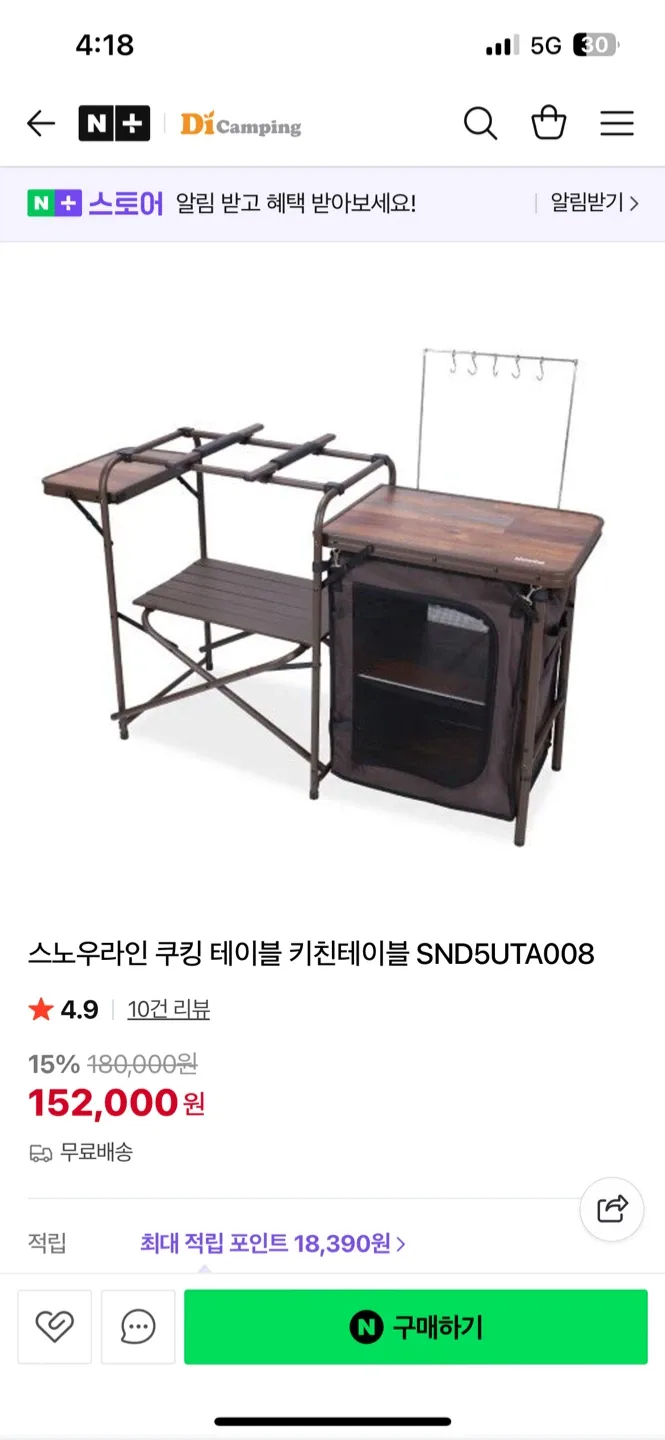
Task: Open the search icon
Action: click(480, 124)
